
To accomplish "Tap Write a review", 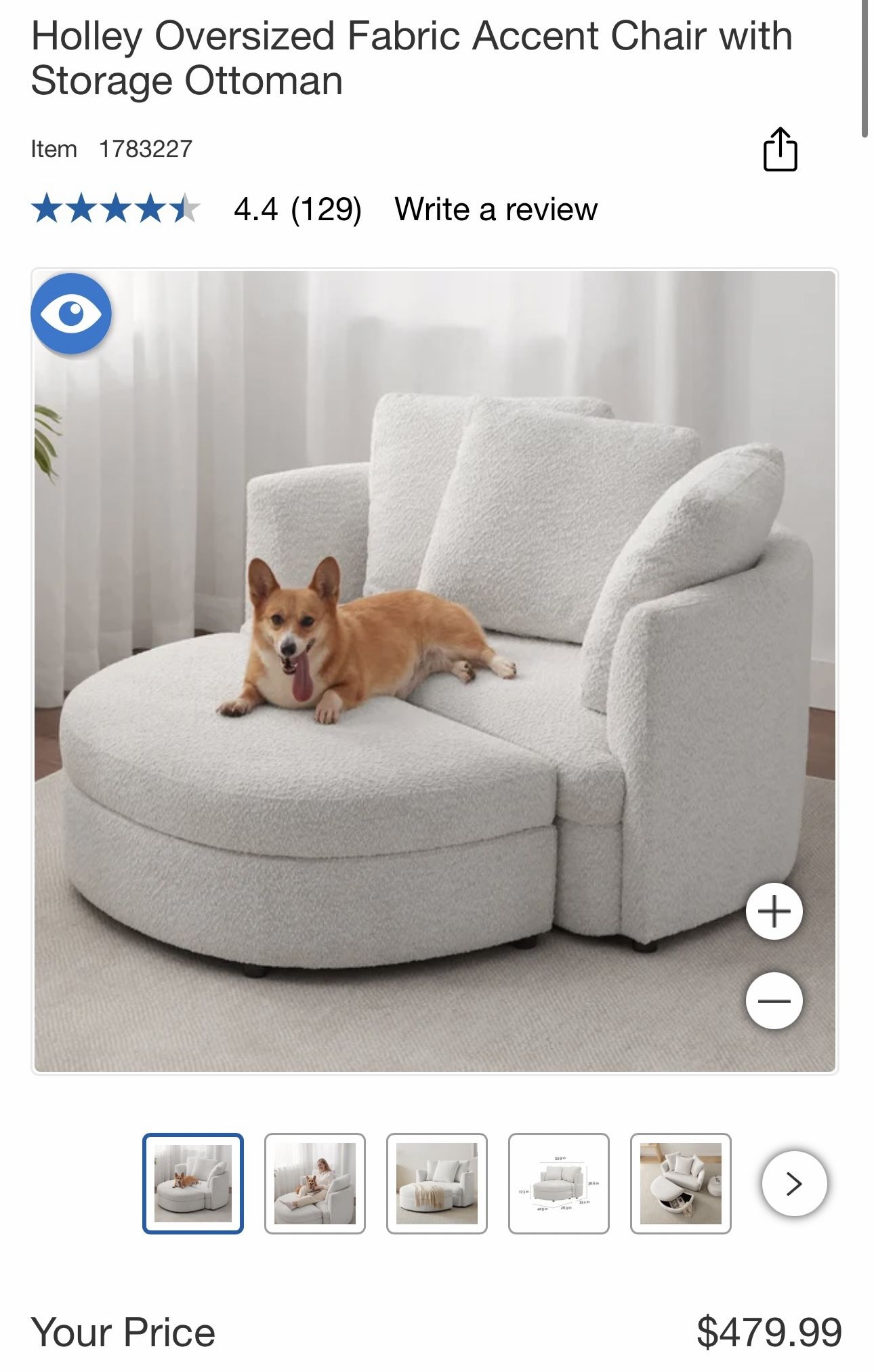I will point(496,209).
